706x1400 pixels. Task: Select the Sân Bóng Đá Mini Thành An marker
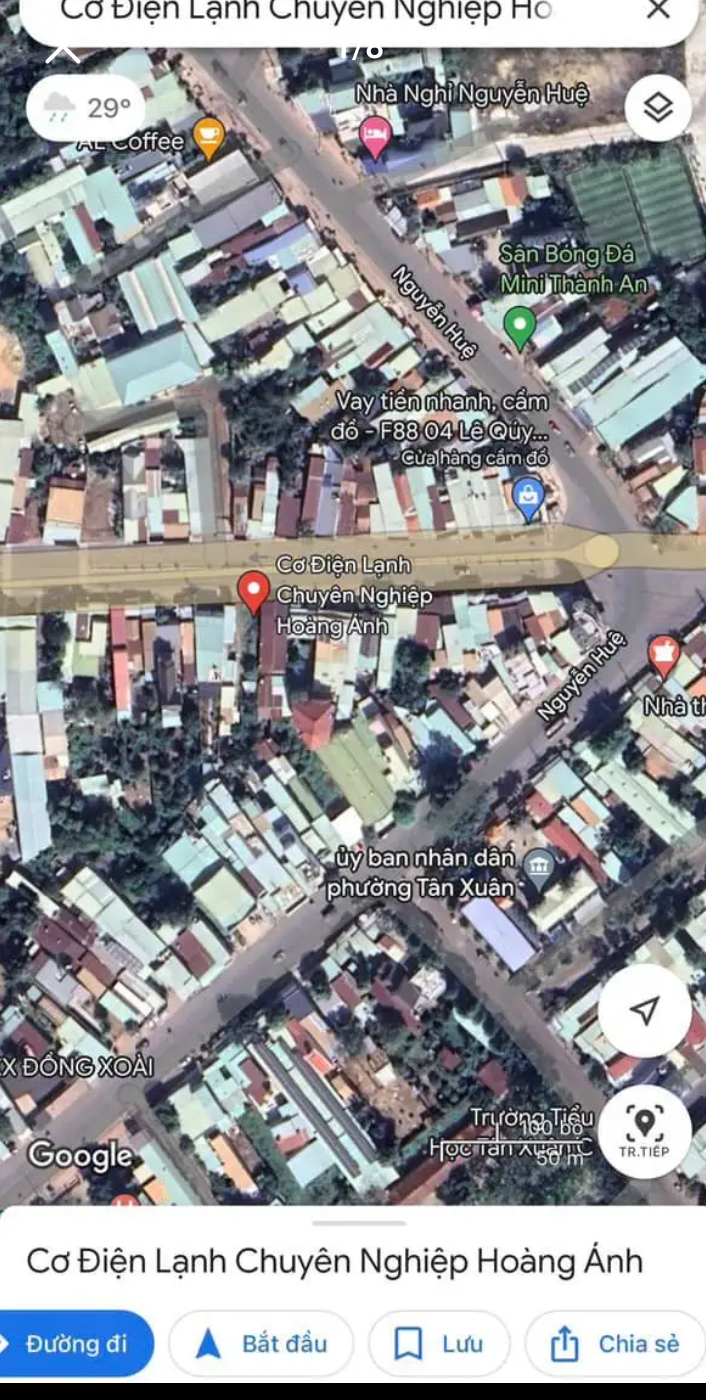pos(518,327)
